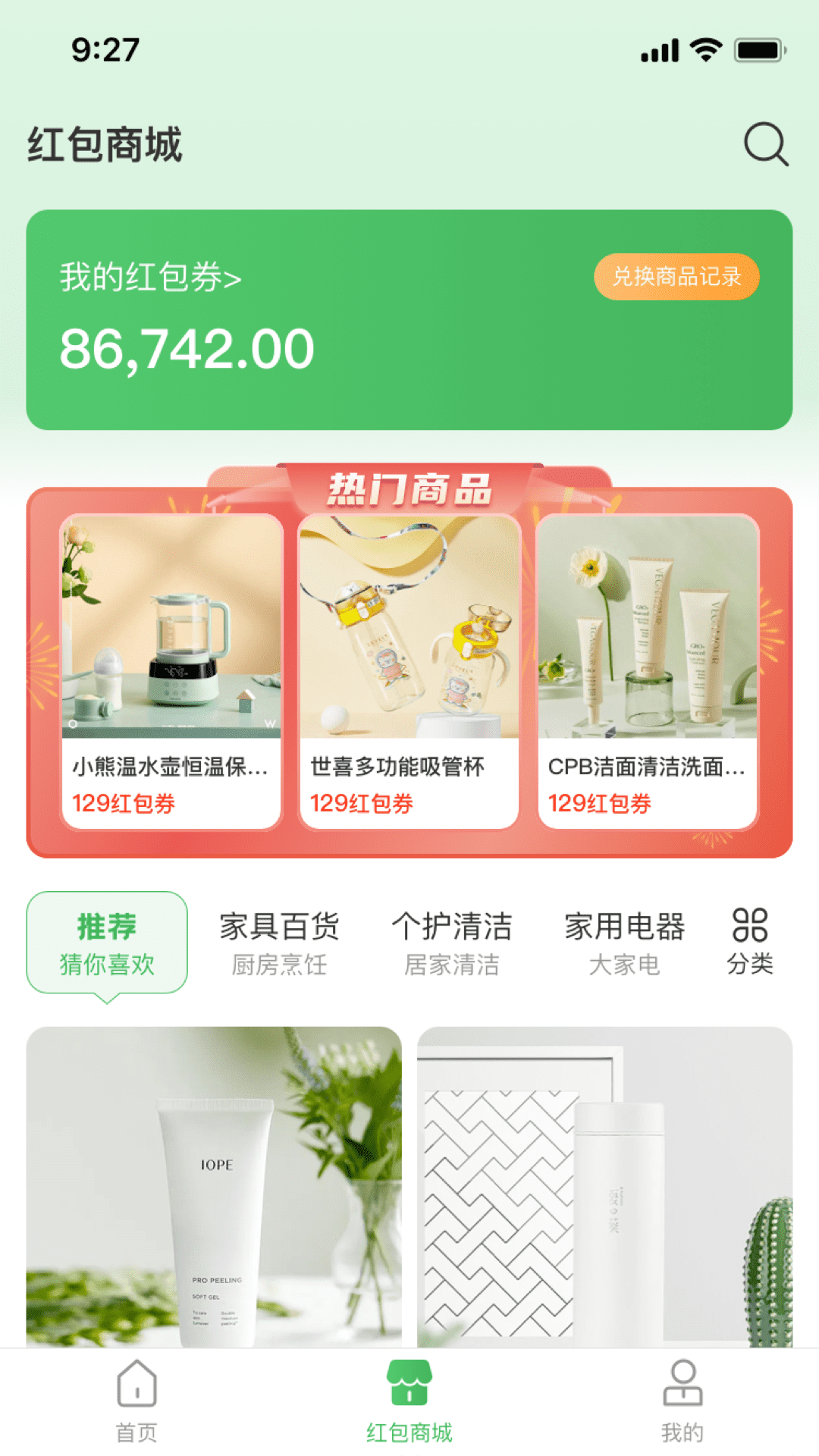
Task: View 兑换商品记录
Action: [x=676, y=277]
